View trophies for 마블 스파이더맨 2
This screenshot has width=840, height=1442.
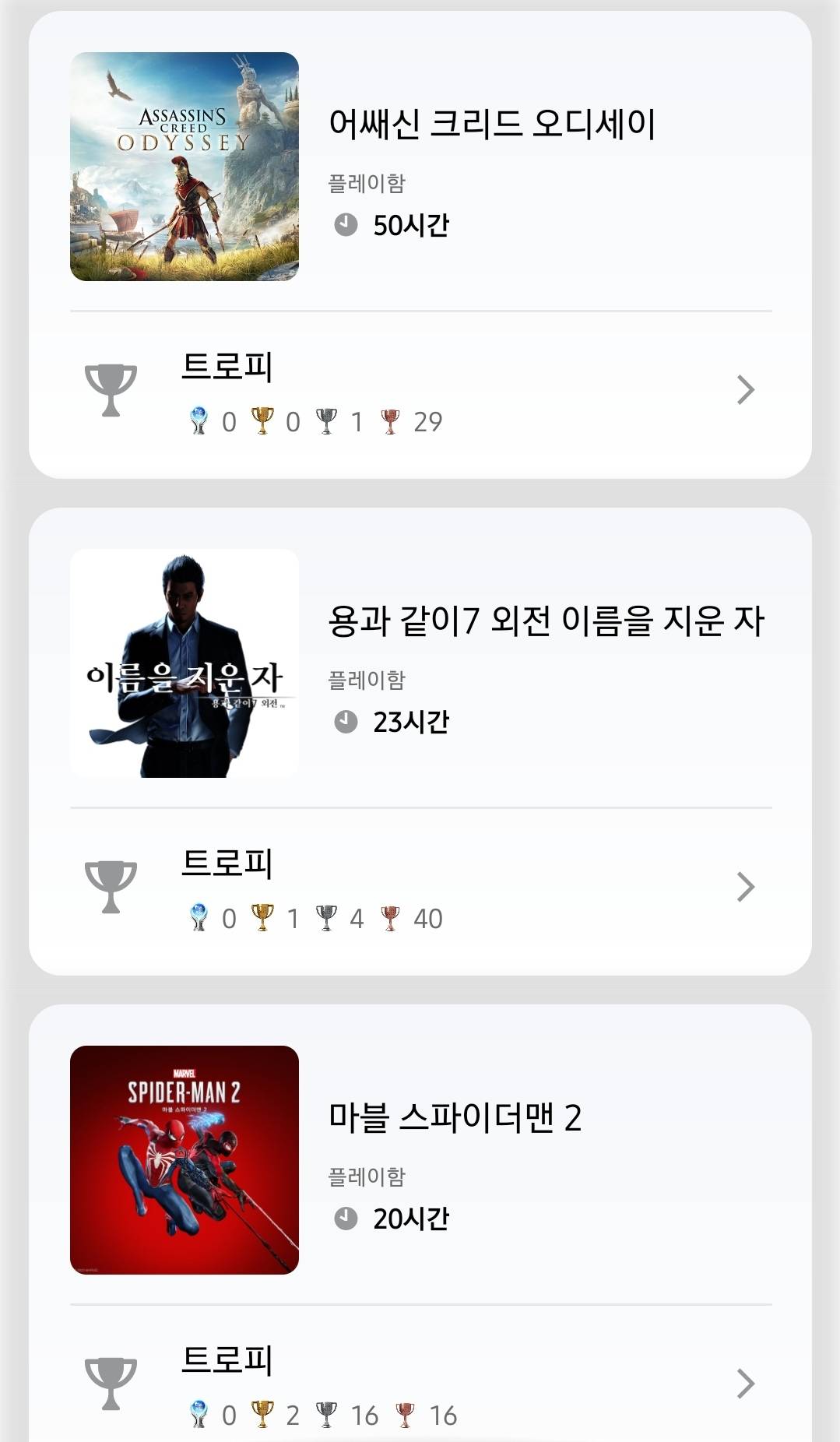[420, 1384]
